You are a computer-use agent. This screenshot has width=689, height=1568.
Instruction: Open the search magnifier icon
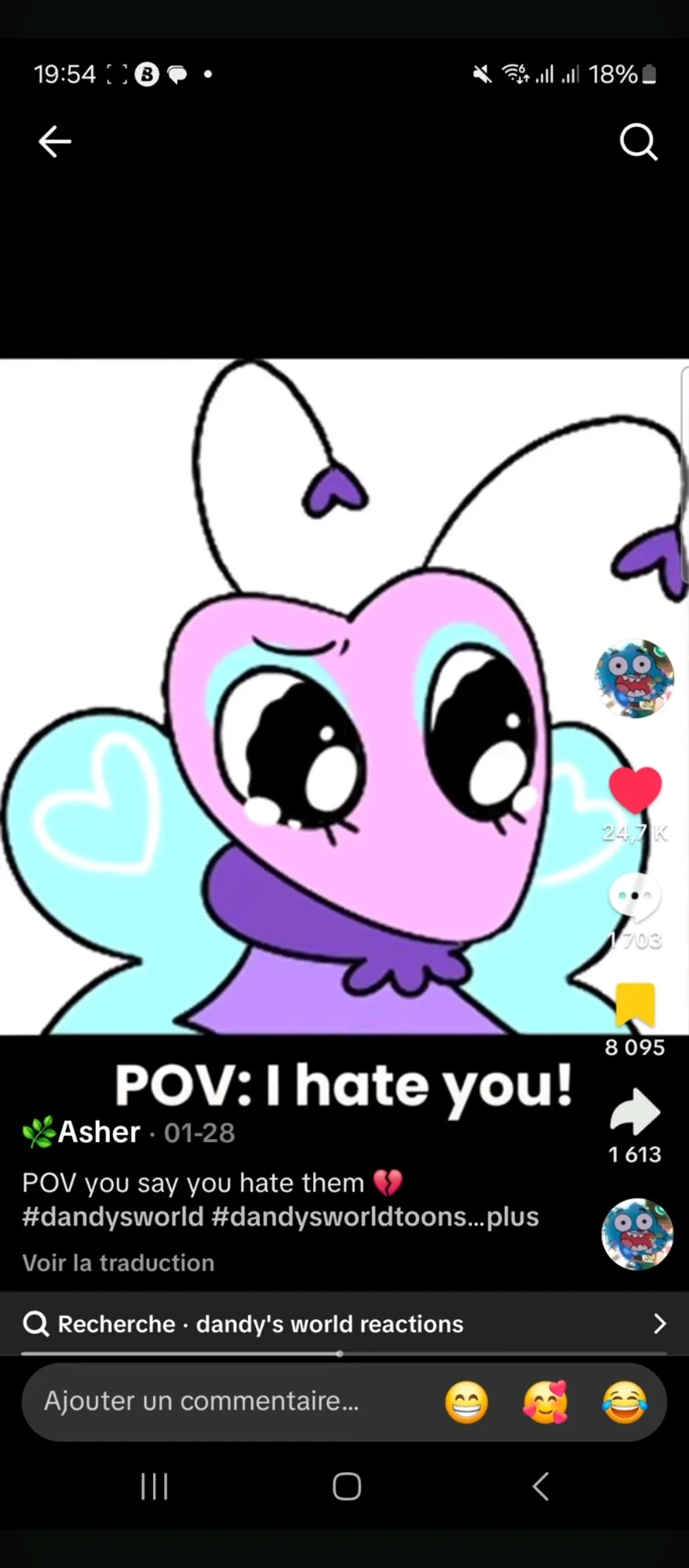tap(638, 142)
